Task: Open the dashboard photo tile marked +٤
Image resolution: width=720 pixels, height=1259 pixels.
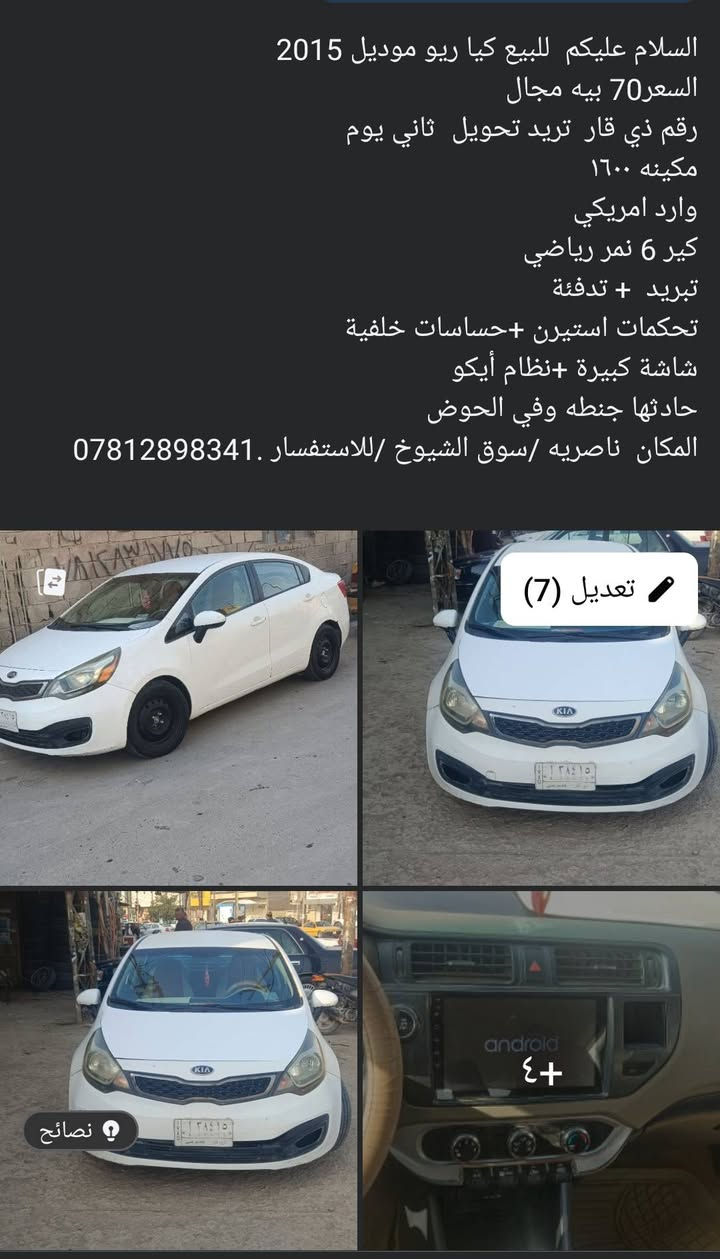Action: [541, 1070]
